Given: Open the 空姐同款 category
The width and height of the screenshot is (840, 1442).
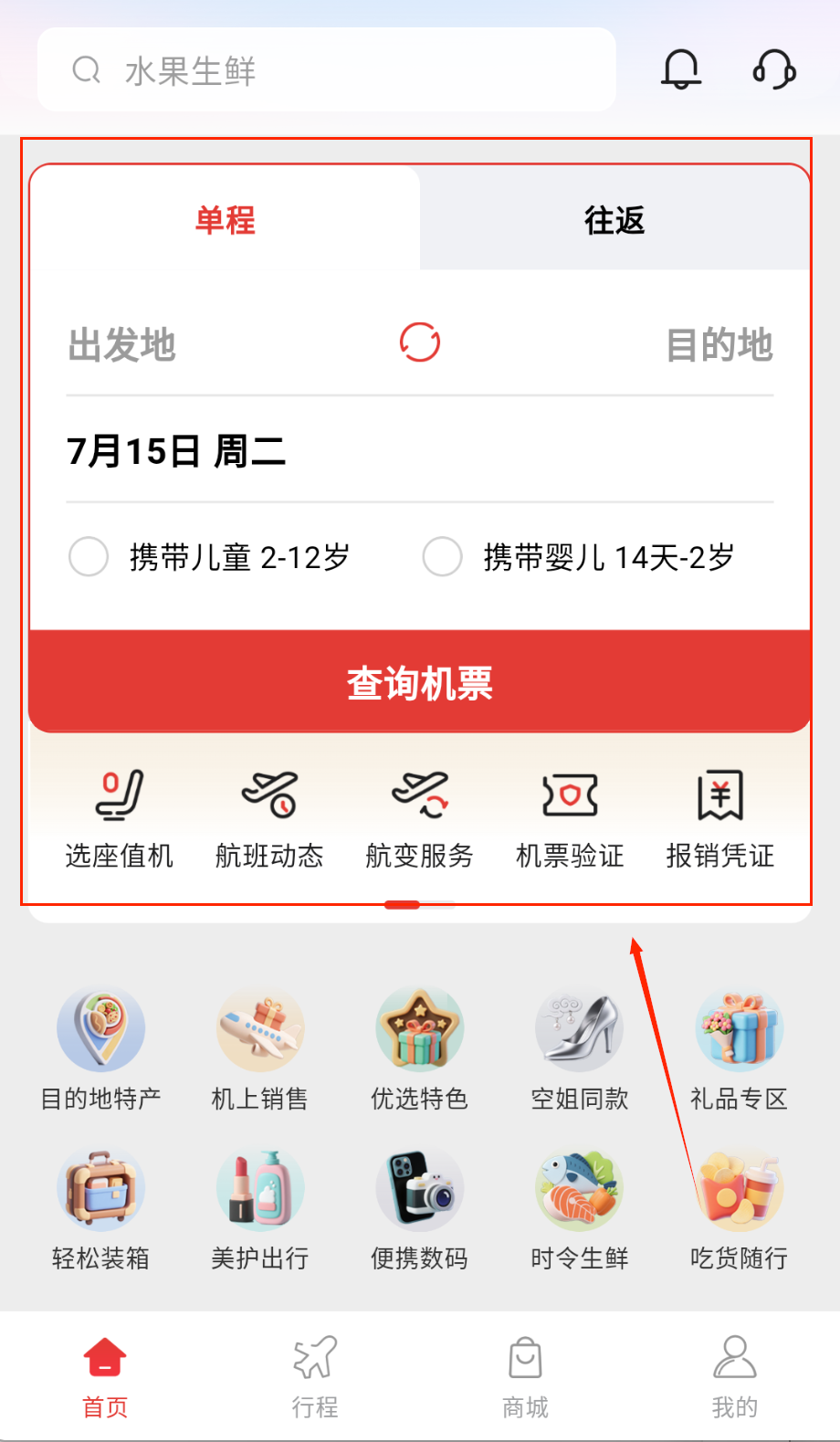Looking at the screenshot, I should (x=580, y=1048).
